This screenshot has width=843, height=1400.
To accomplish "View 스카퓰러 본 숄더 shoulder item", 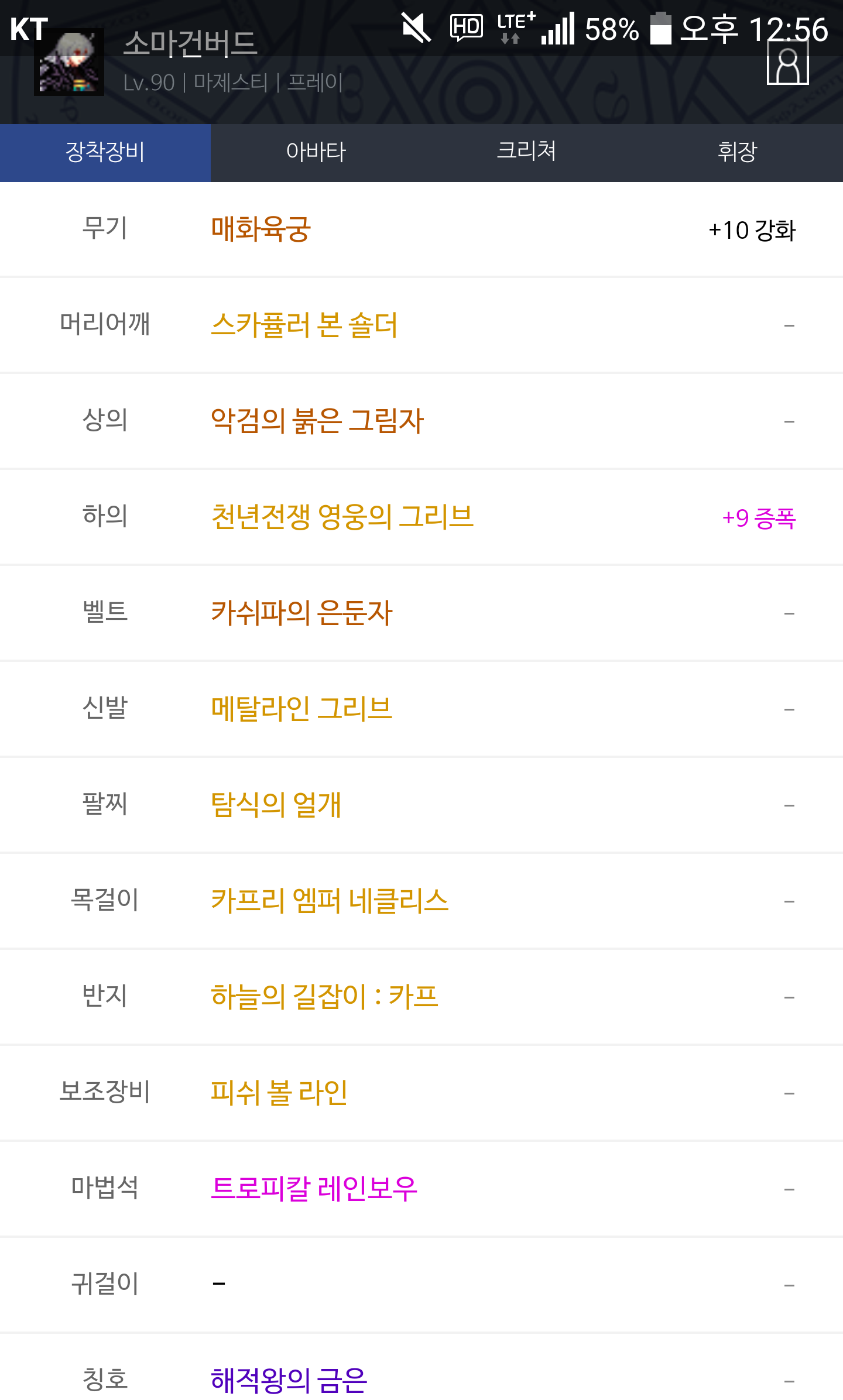I will pyautogui.click(x=304, y=325).
